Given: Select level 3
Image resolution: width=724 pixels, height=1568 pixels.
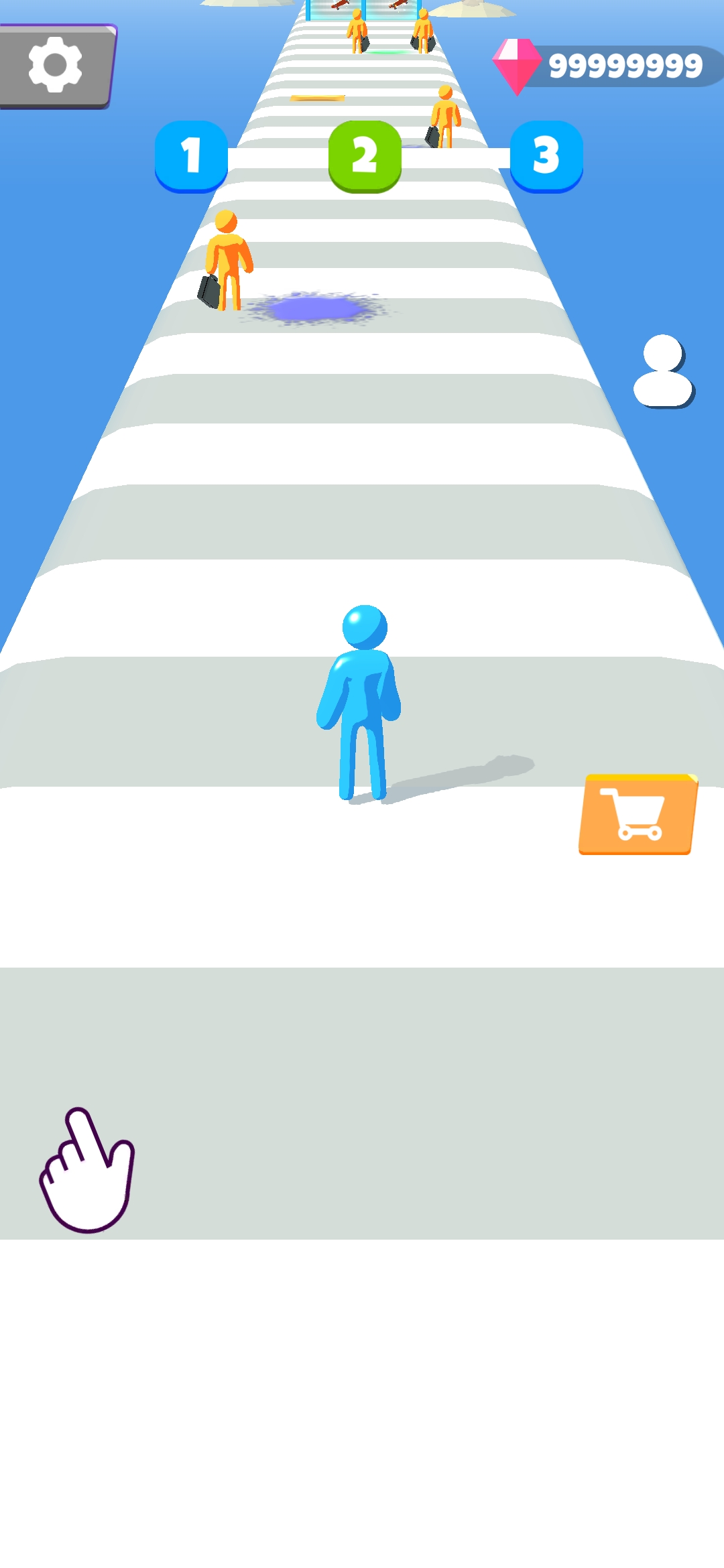Looking at the screenshot, I should (x=546, y=156).
